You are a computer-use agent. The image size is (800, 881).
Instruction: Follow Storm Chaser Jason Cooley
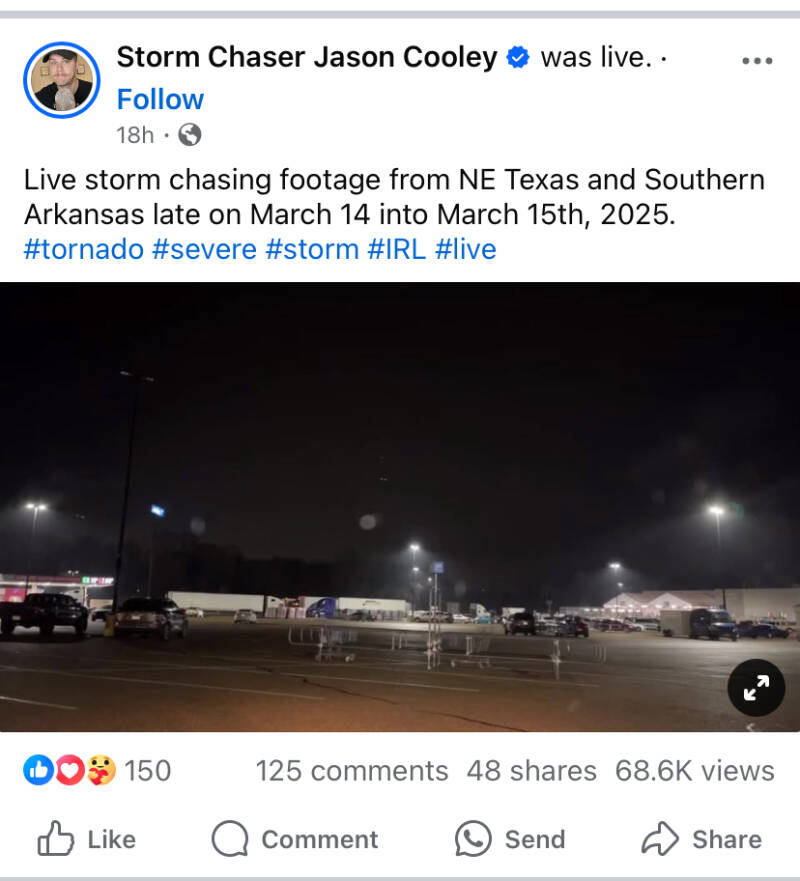click(x=160, y=99)
